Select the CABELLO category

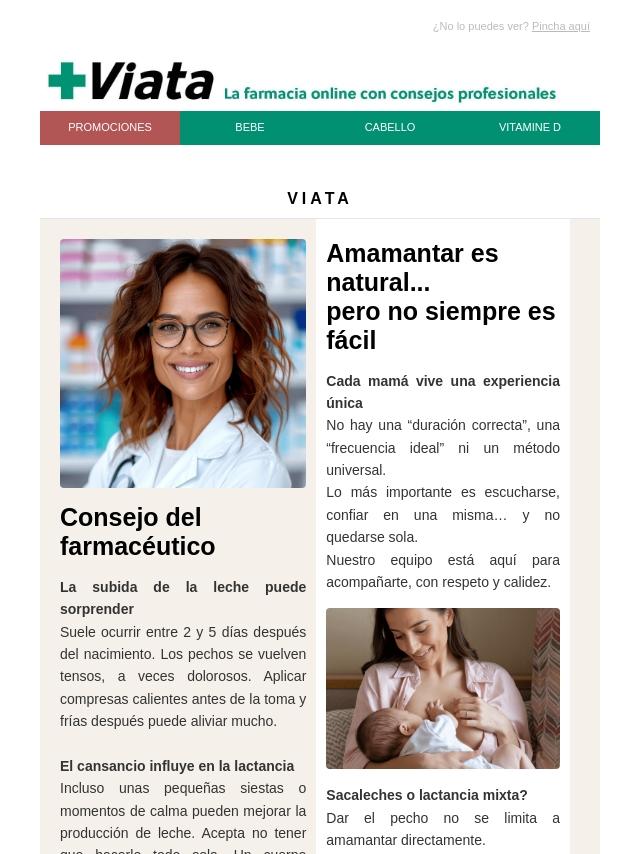pos(390,128)
